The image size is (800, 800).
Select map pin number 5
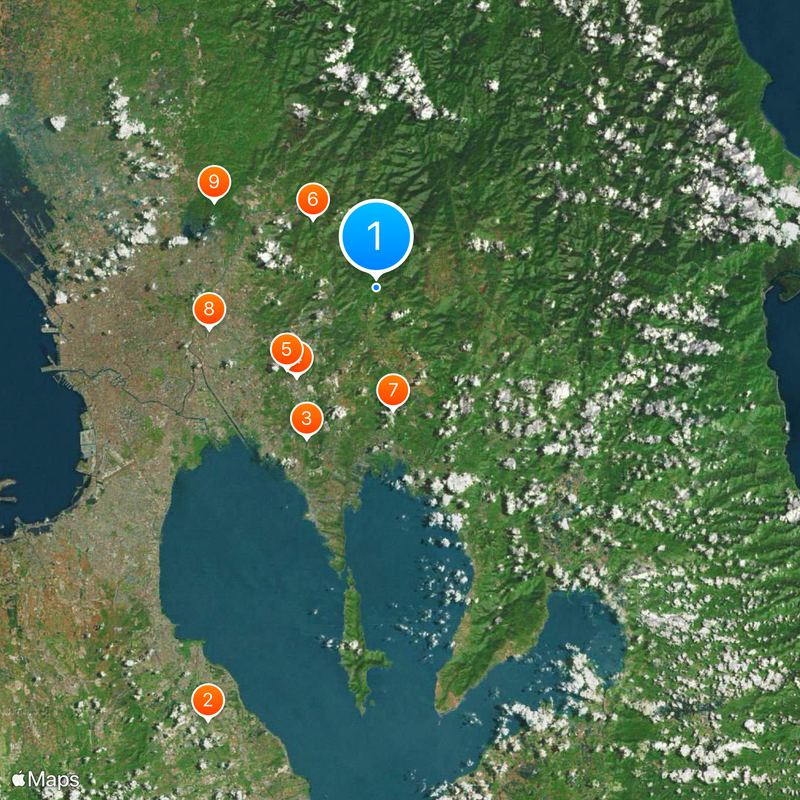pos(285,349)
